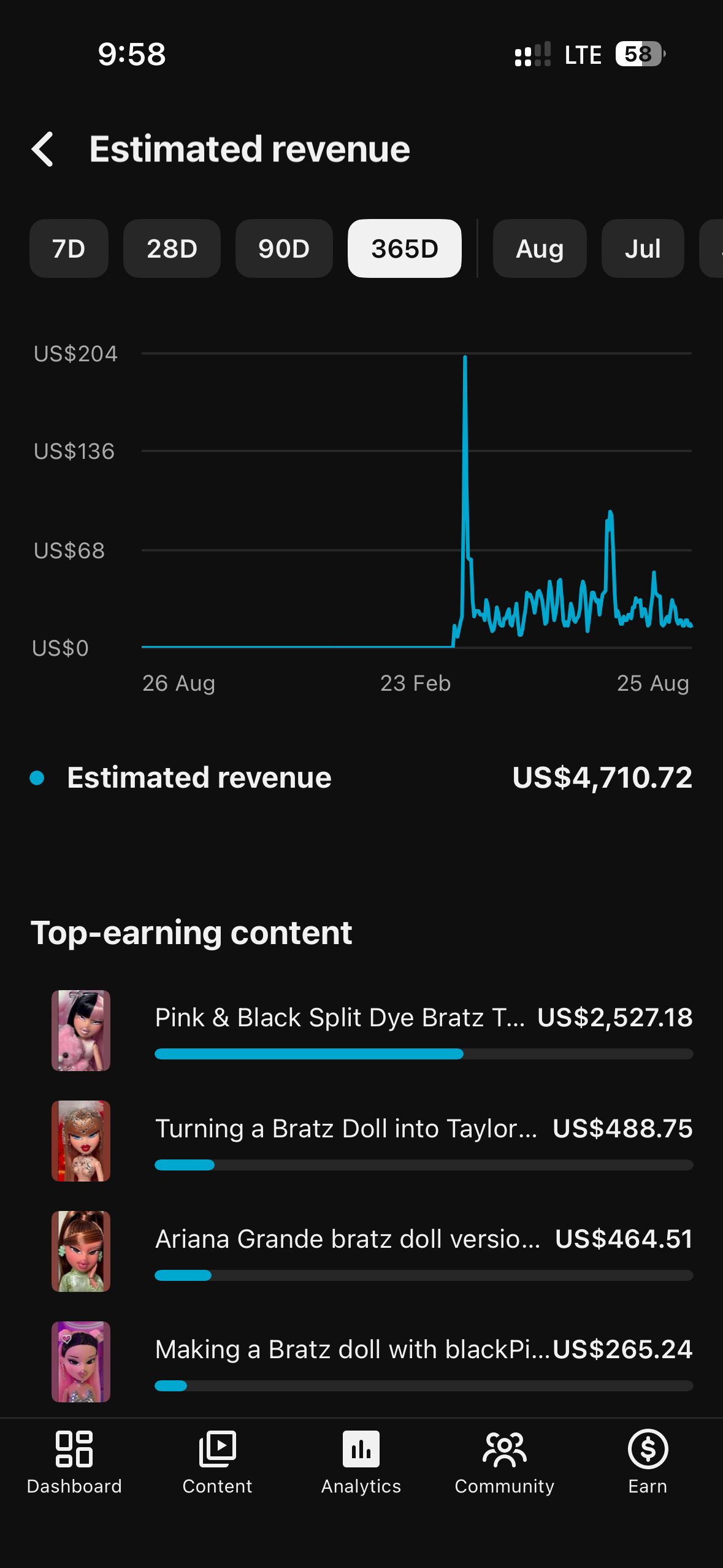Screen dimensions: 723x1568
Task: Choose the 90D period chip
Action: 284,248
